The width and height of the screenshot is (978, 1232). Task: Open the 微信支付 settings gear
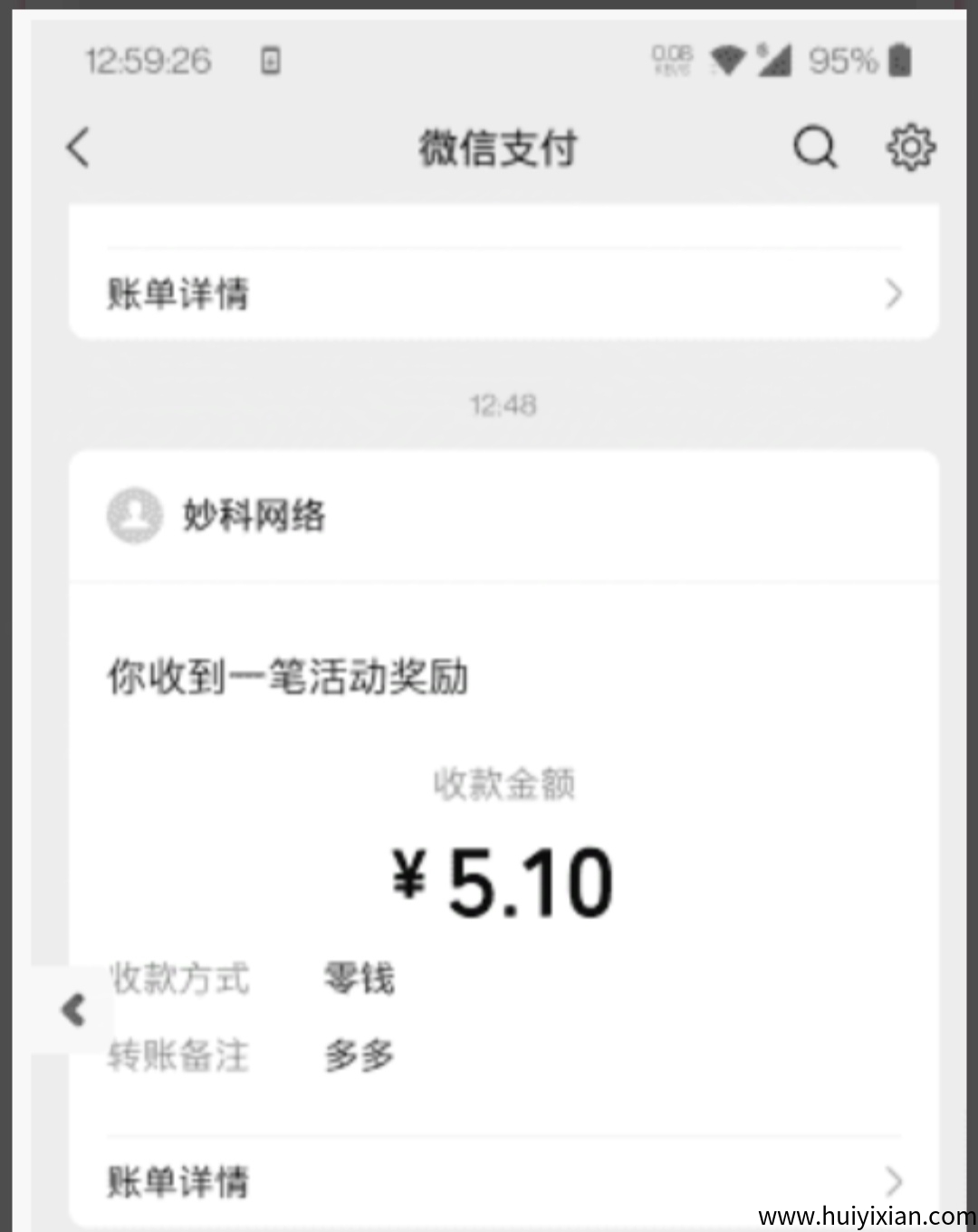pos(910,147)
